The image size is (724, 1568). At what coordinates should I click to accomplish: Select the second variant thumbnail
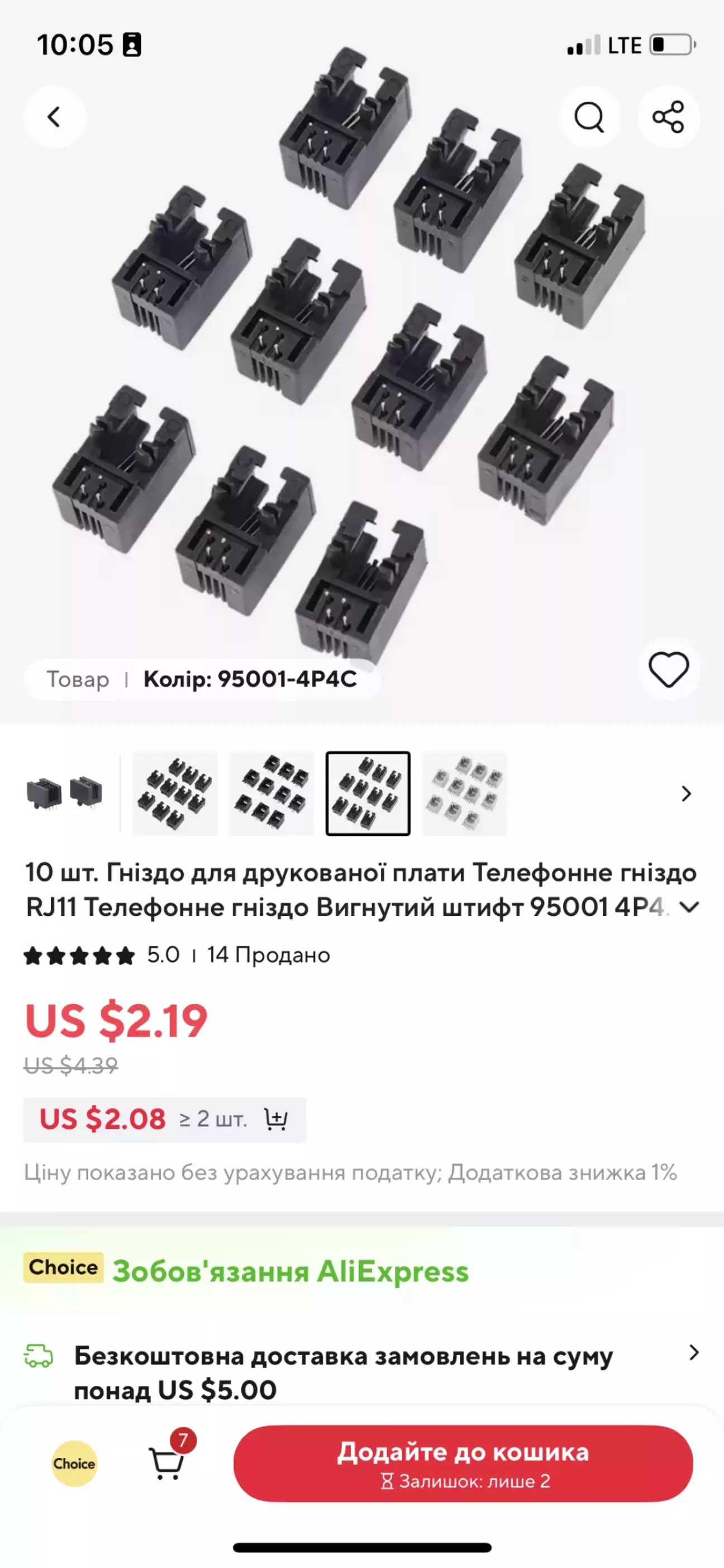[x=175, y=793]
